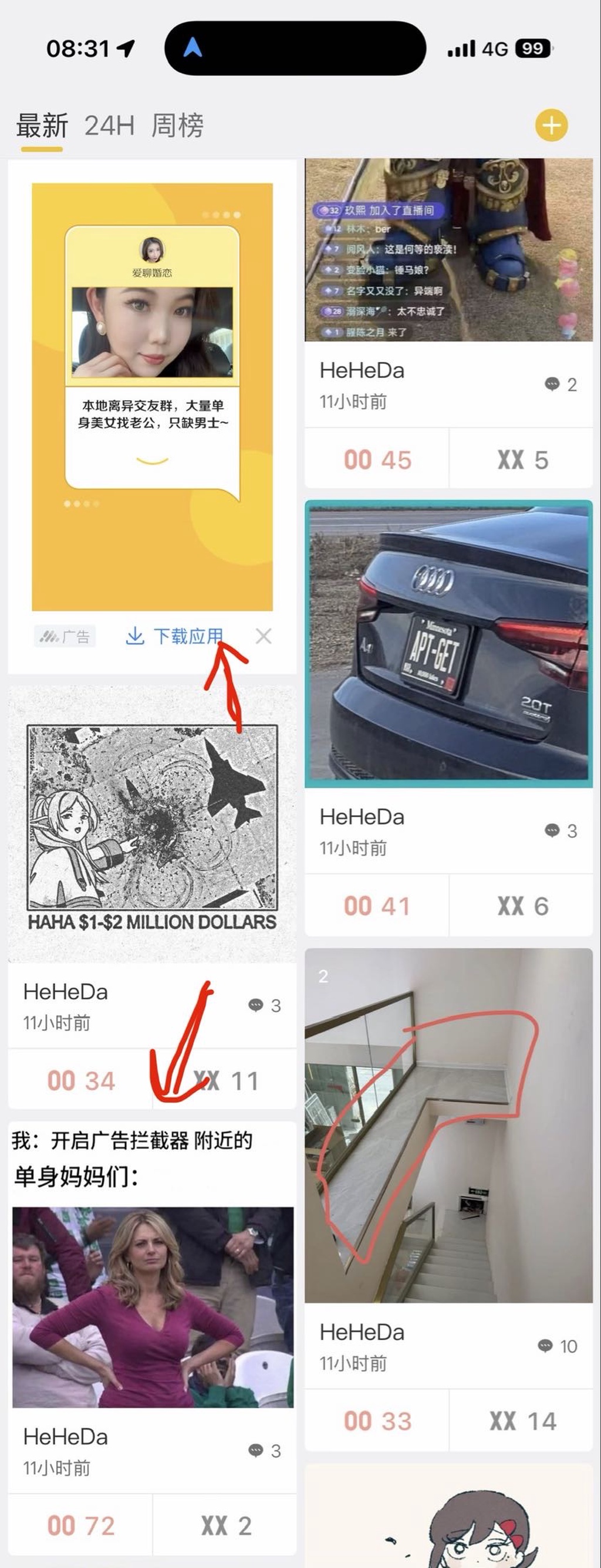
Task: Tap 下载应用 on the ad
Action: coord(175,637)
